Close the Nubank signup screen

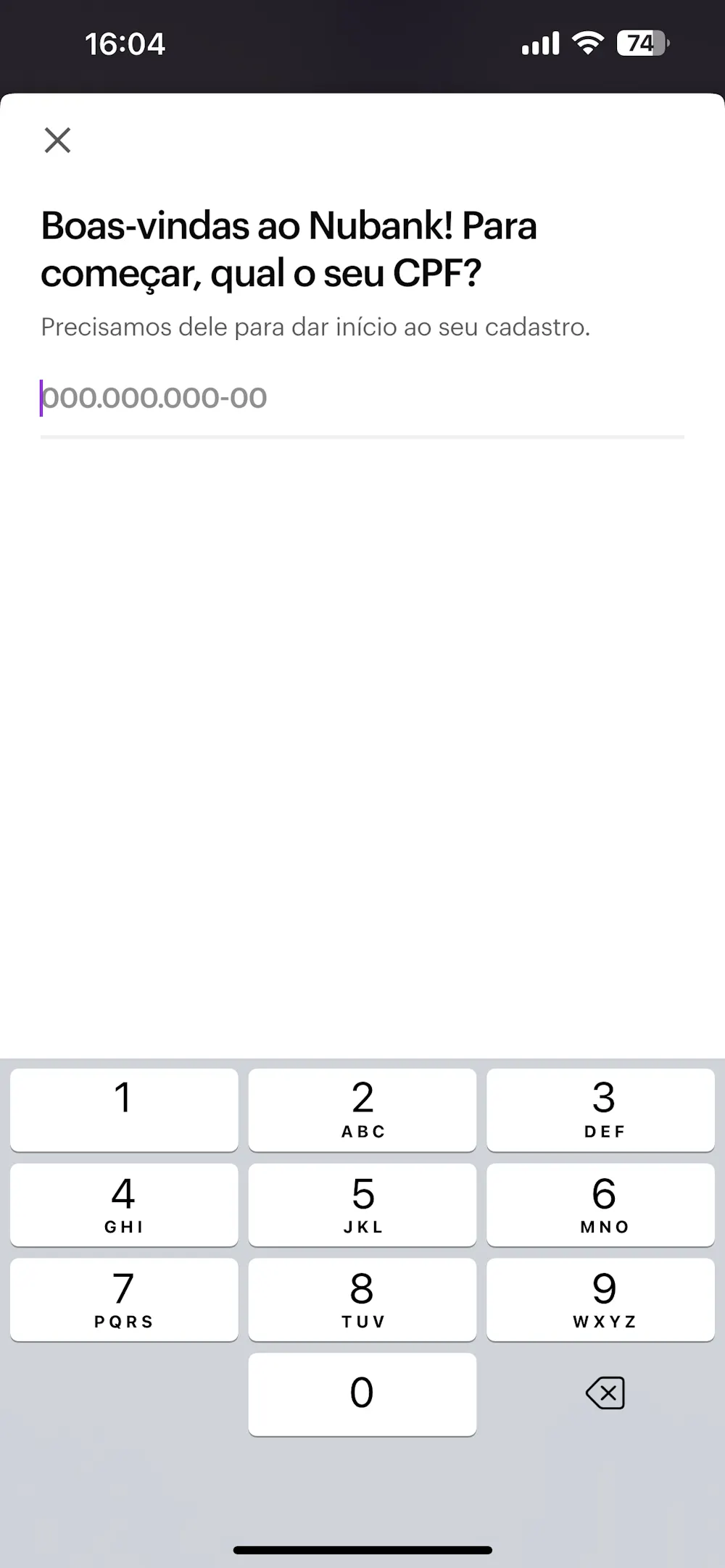point(57,140)
